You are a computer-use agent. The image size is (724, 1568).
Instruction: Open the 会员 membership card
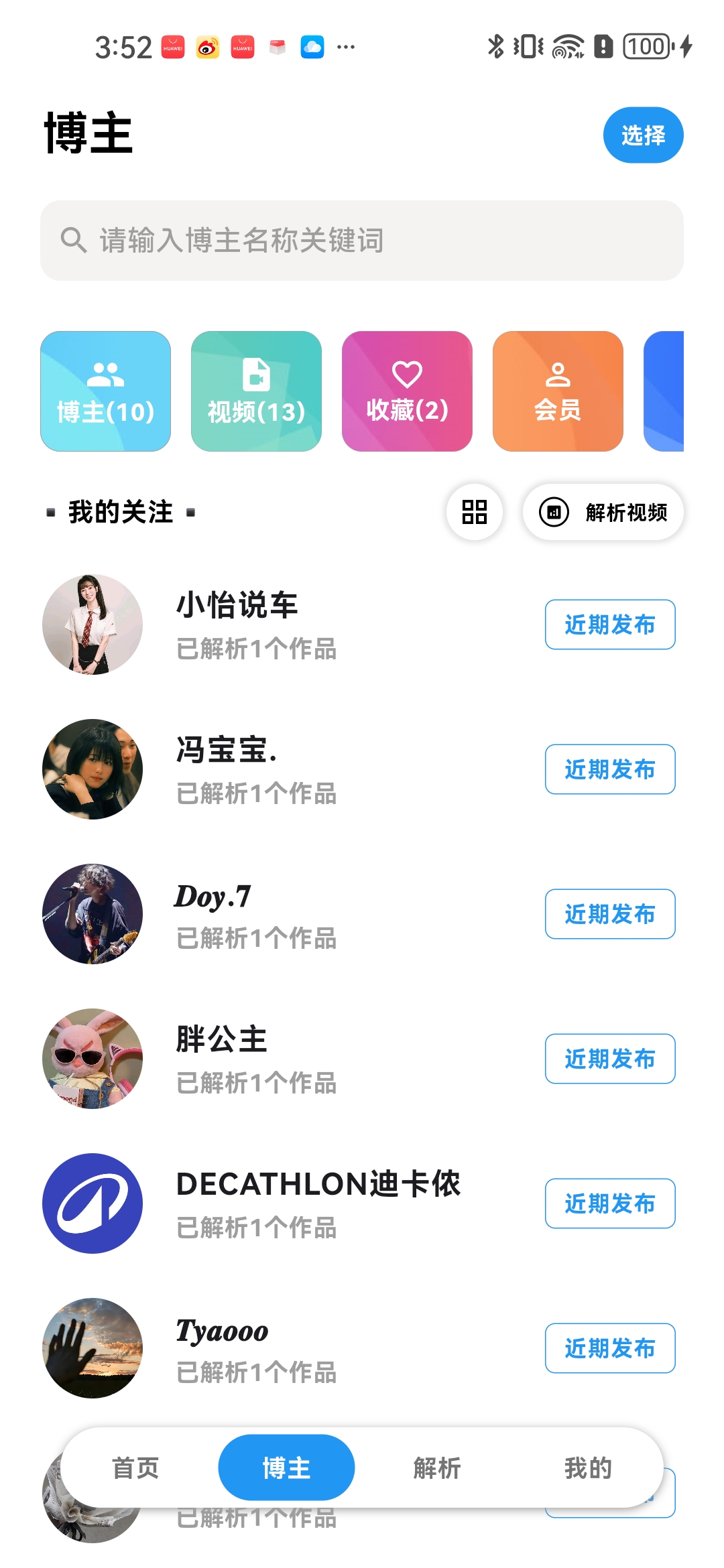[558, 391]
